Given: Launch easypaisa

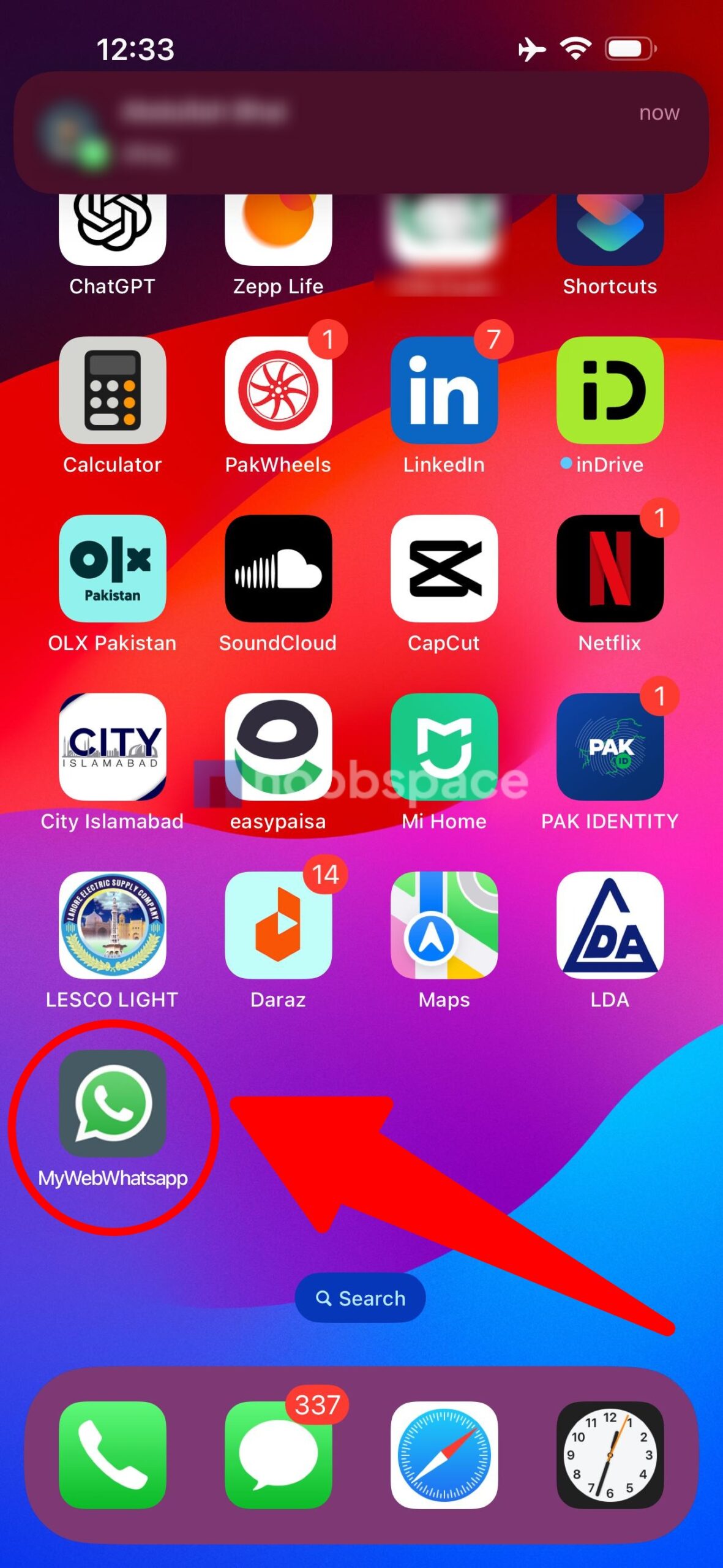Looking at the screenshot, I should (x=278, y=747).
